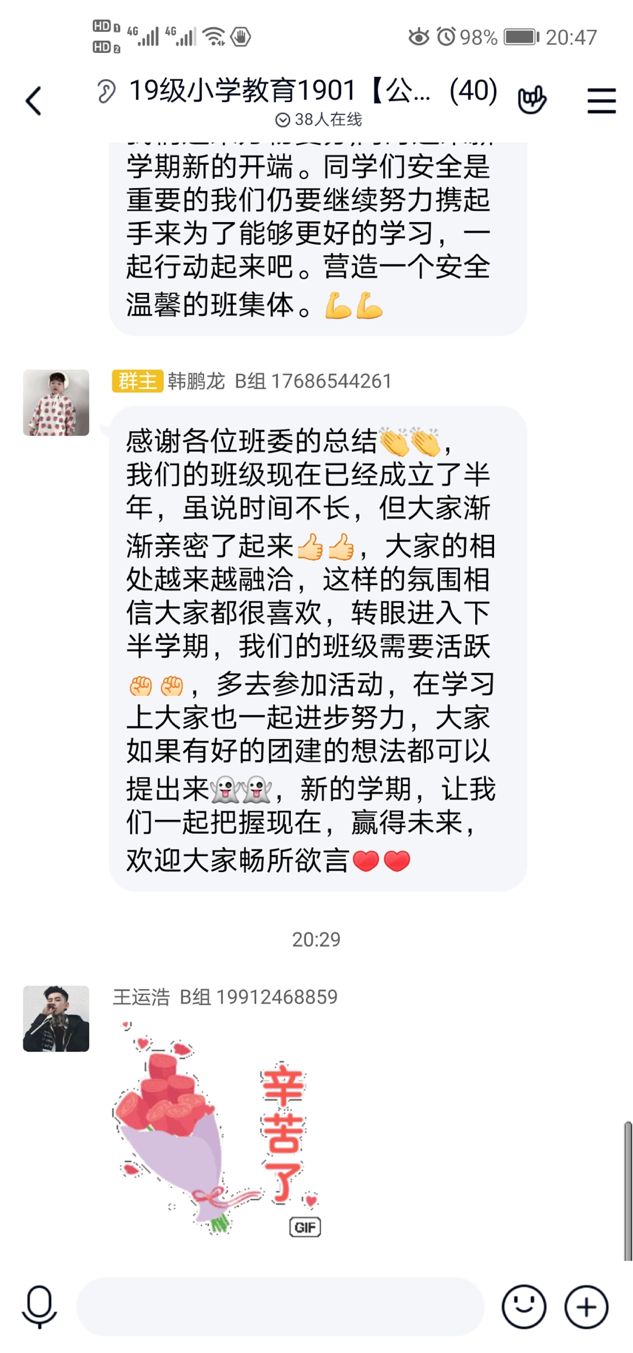Open the group chat menu
The image size is (633, 1353).
[x=601, y=100]
